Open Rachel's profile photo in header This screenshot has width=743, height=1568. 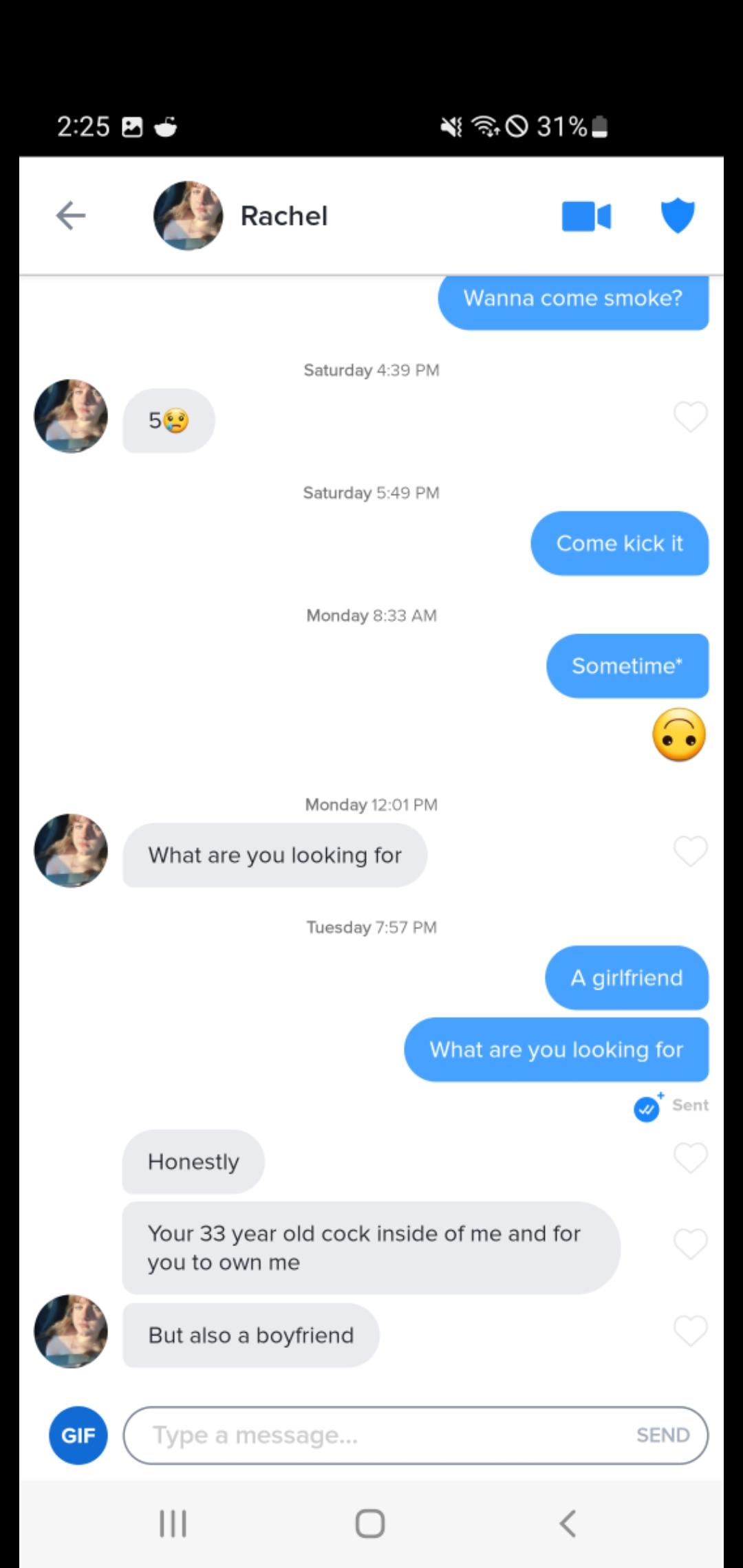[x=188, y=216]
